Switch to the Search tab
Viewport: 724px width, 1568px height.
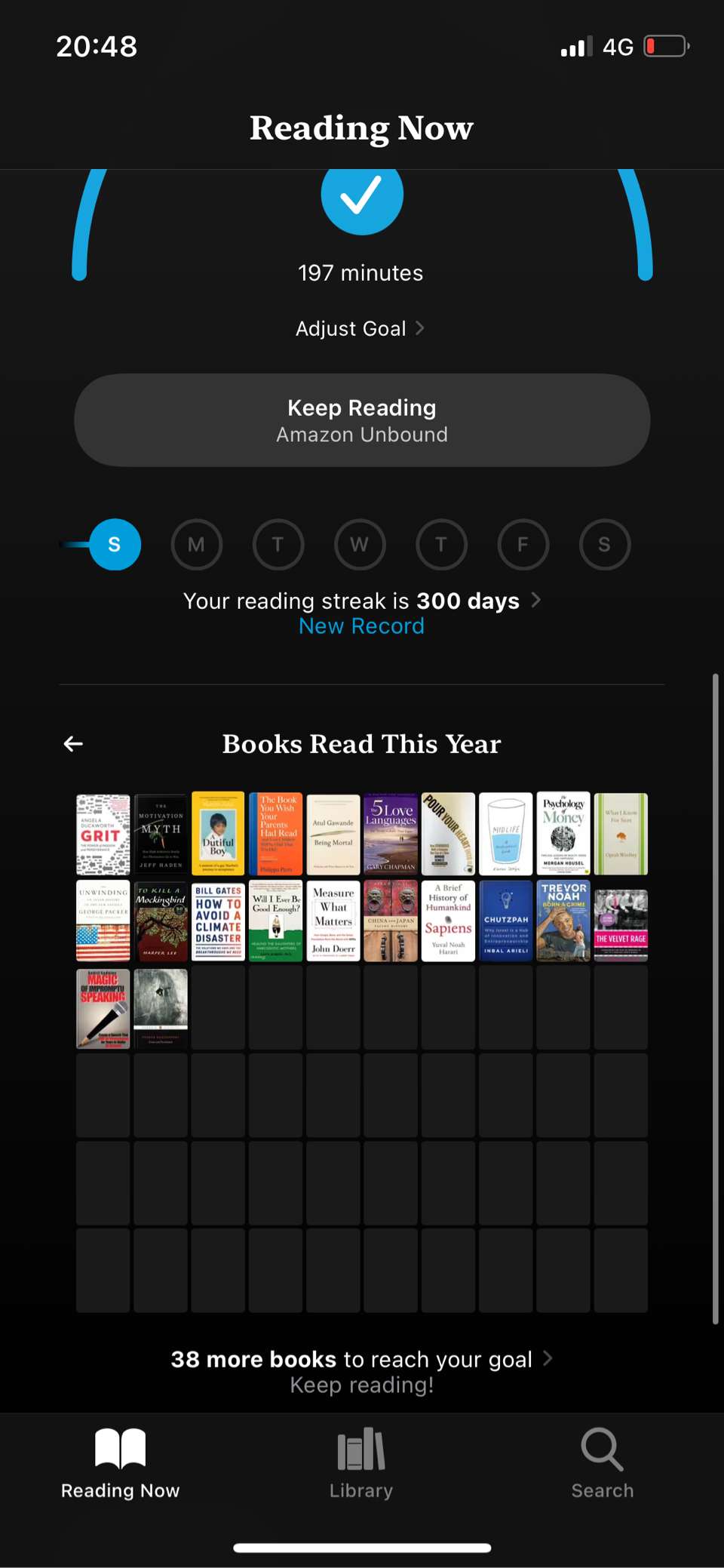pos(603,1463)
